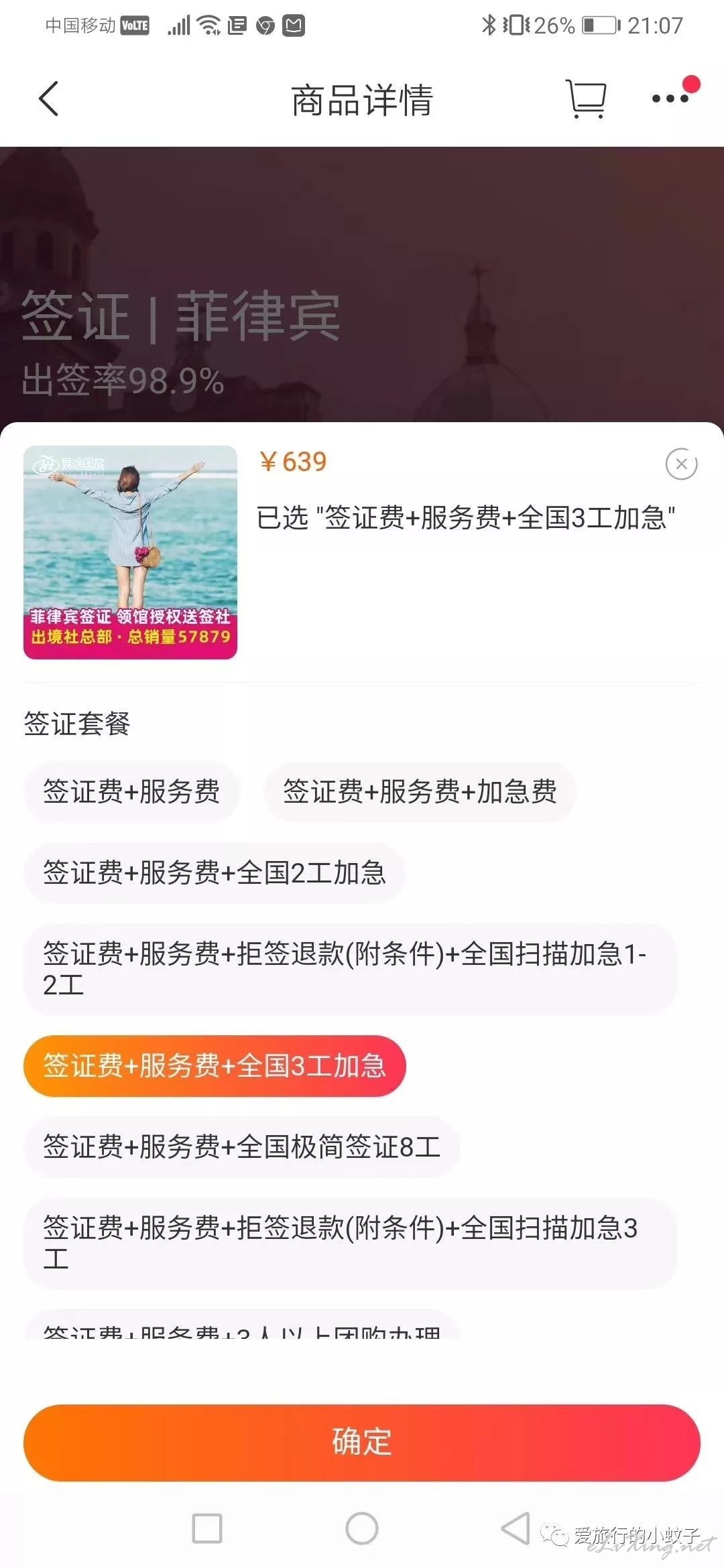Pick 签证费+服务费+全国2工加急 package
Viewport: 724px width, 1568px height.
(x=215, y=872)
